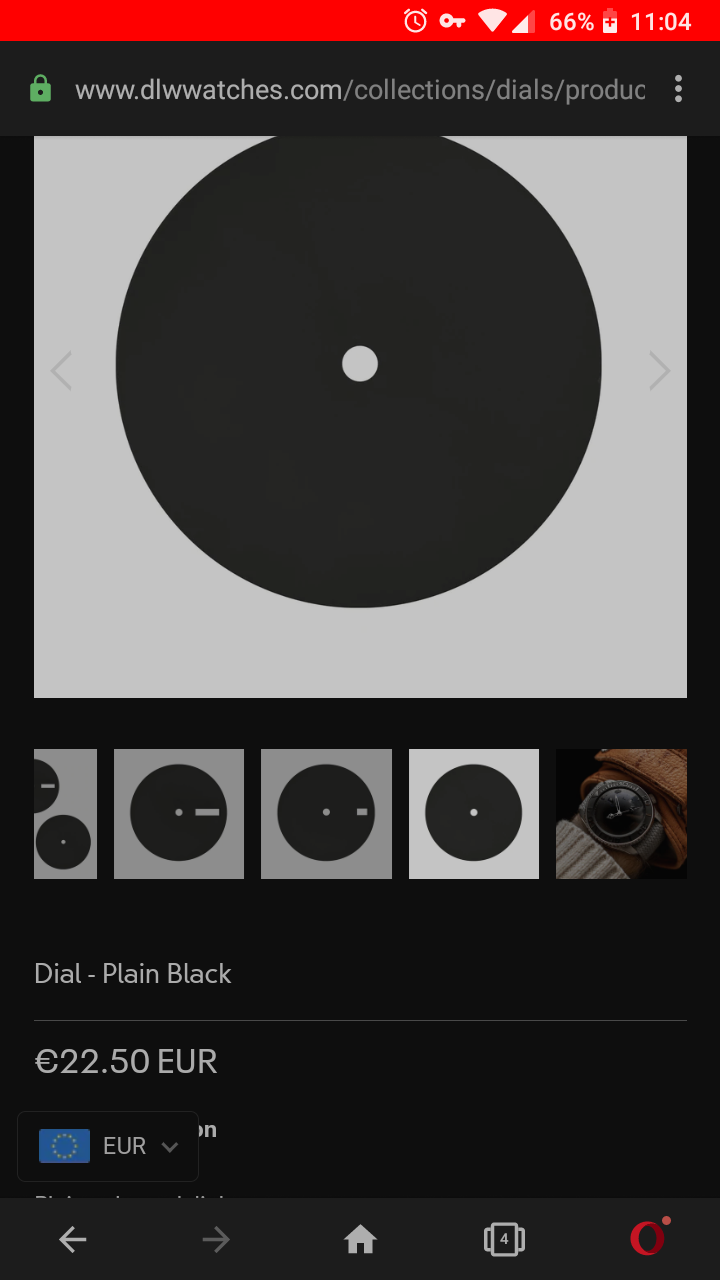The width and height of the screenshot is (720, 1280).
Task: Tap the URL address bar
Action: pos(360,90)
